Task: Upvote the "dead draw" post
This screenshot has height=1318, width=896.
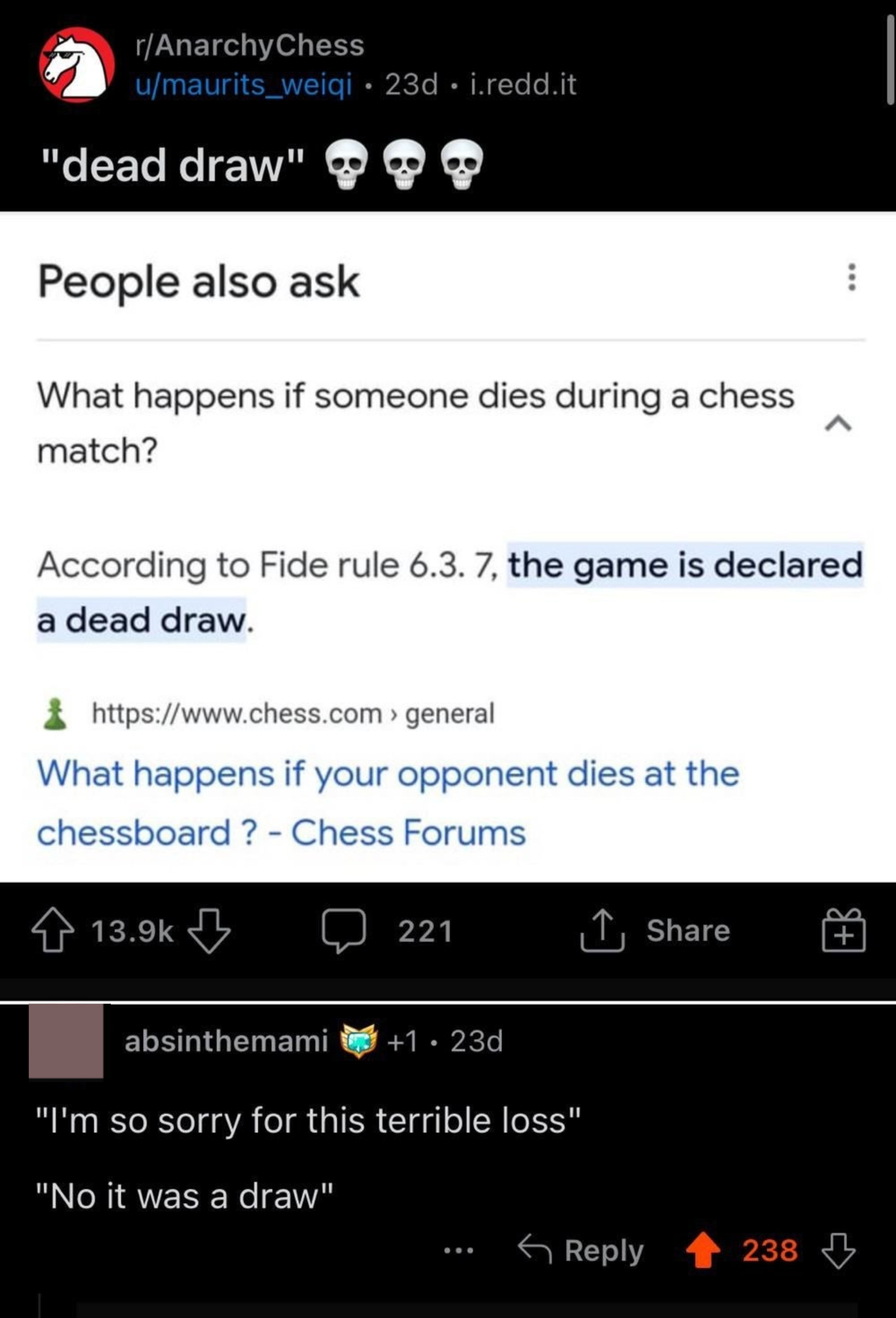Action: 53,930
